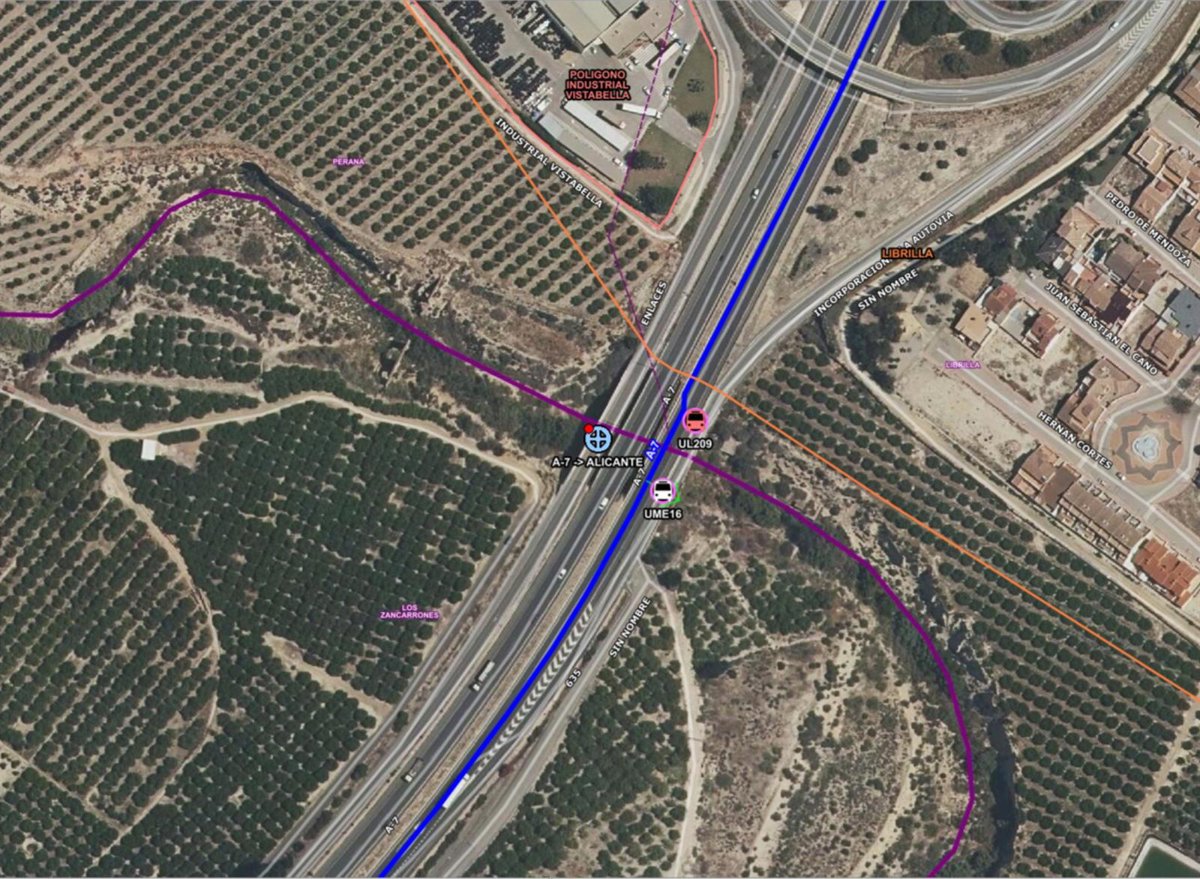Tap the A-7 -> ALICANTE incident marker
Screen dimensions: 1200x879
598,438
